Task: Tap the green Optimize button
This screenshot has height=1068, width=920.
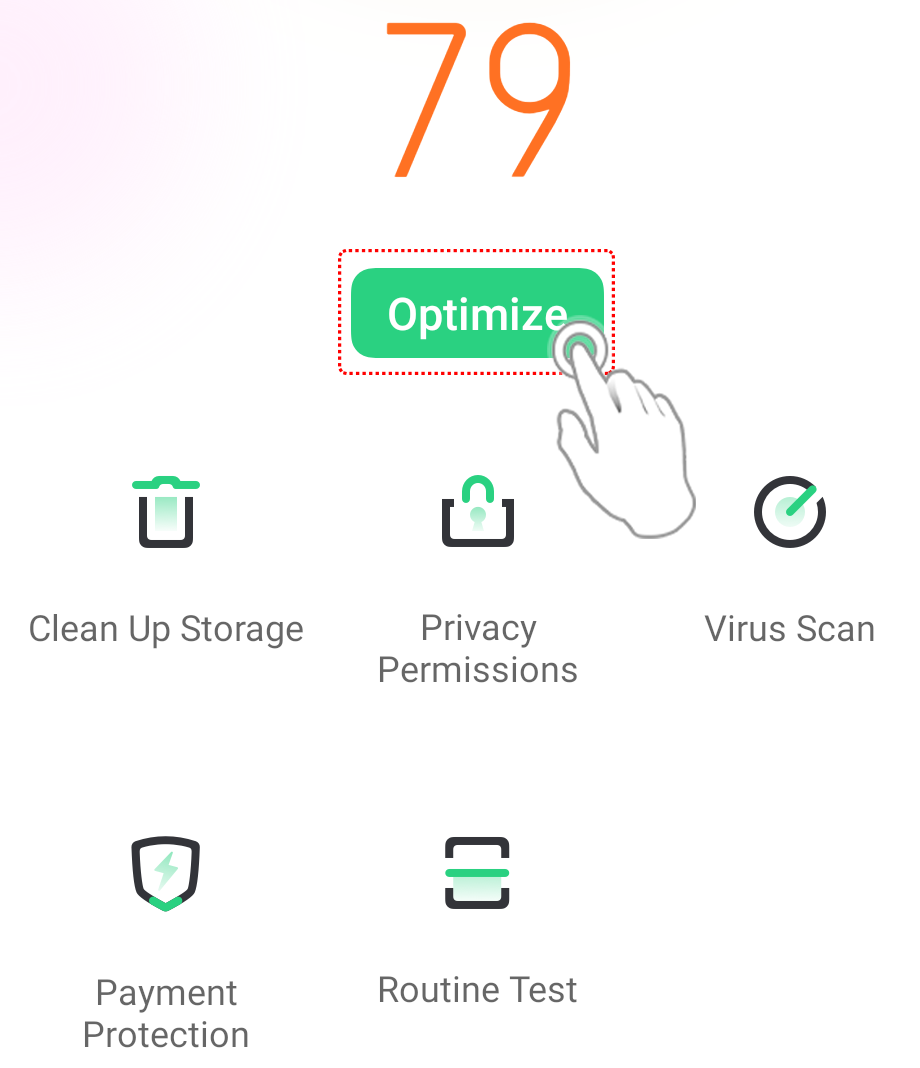Action: [x=476, y=313]
